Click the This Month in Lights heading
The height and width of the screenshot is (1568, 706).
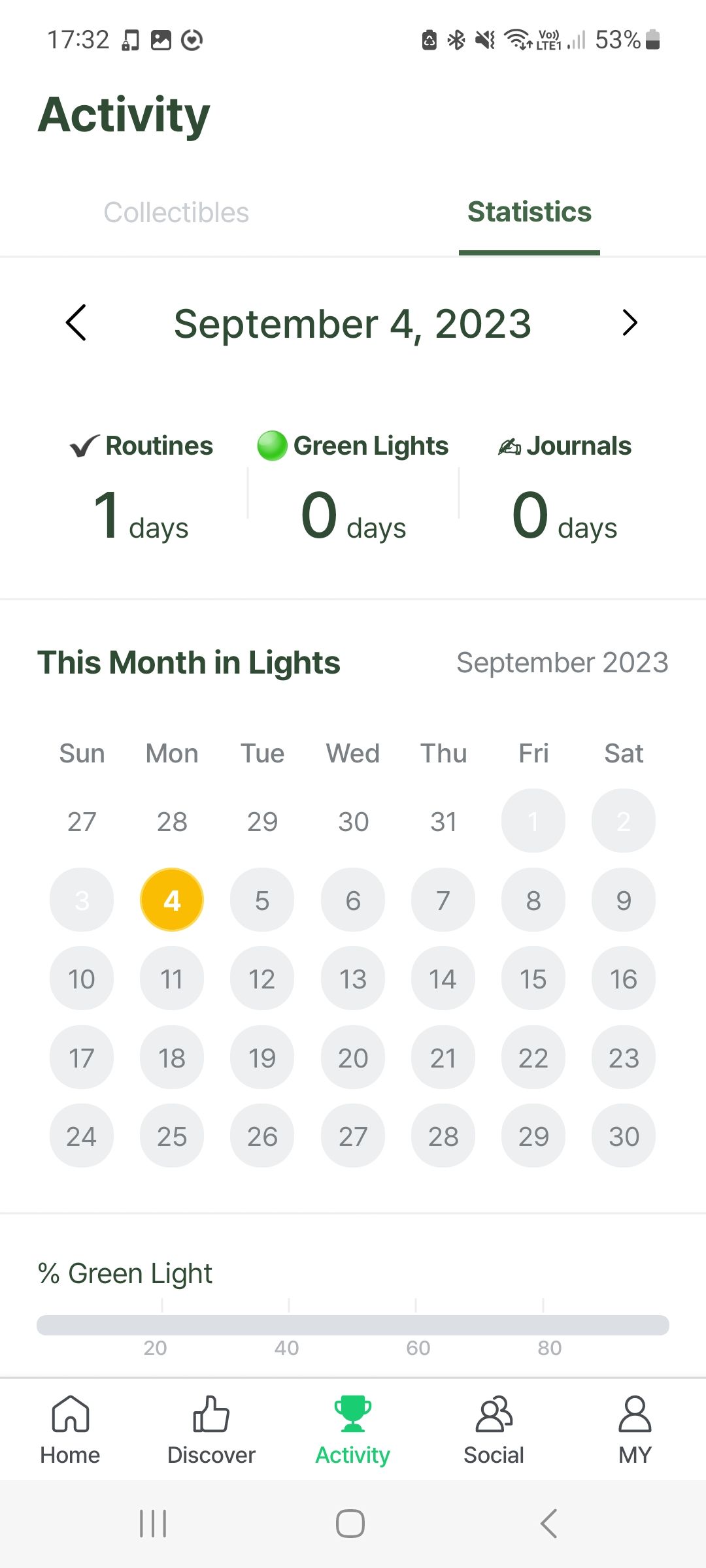pyautogui.click(x=189, y=662)
